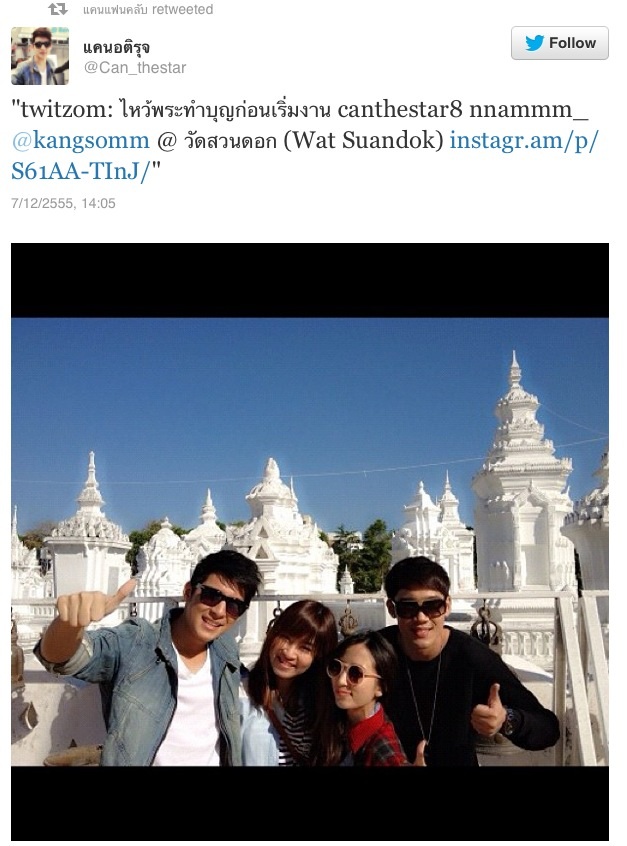Open the tweet timestamp 7/12/2555, 14:05
Viewport: 627px width, 846px height.
[63, 203]
